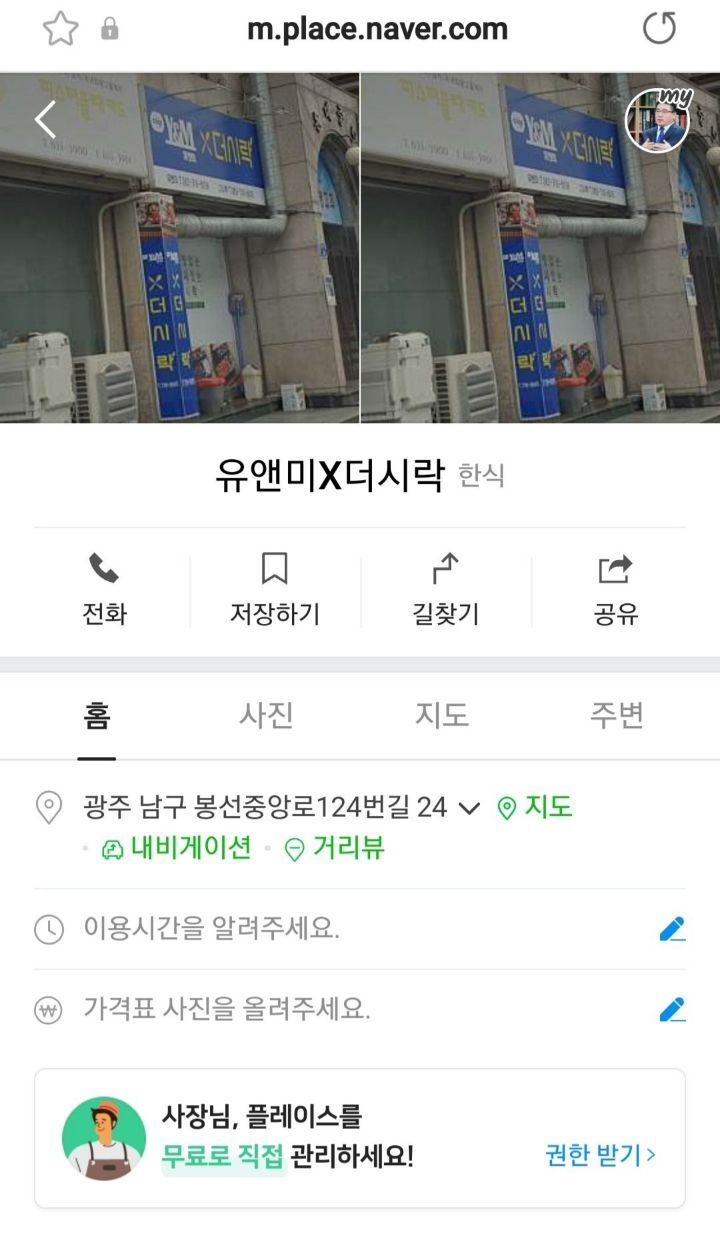The height and width of the screenshot is (1239, 720).
Task: Open the green 지도 link beside address
Action: [535, 807]
